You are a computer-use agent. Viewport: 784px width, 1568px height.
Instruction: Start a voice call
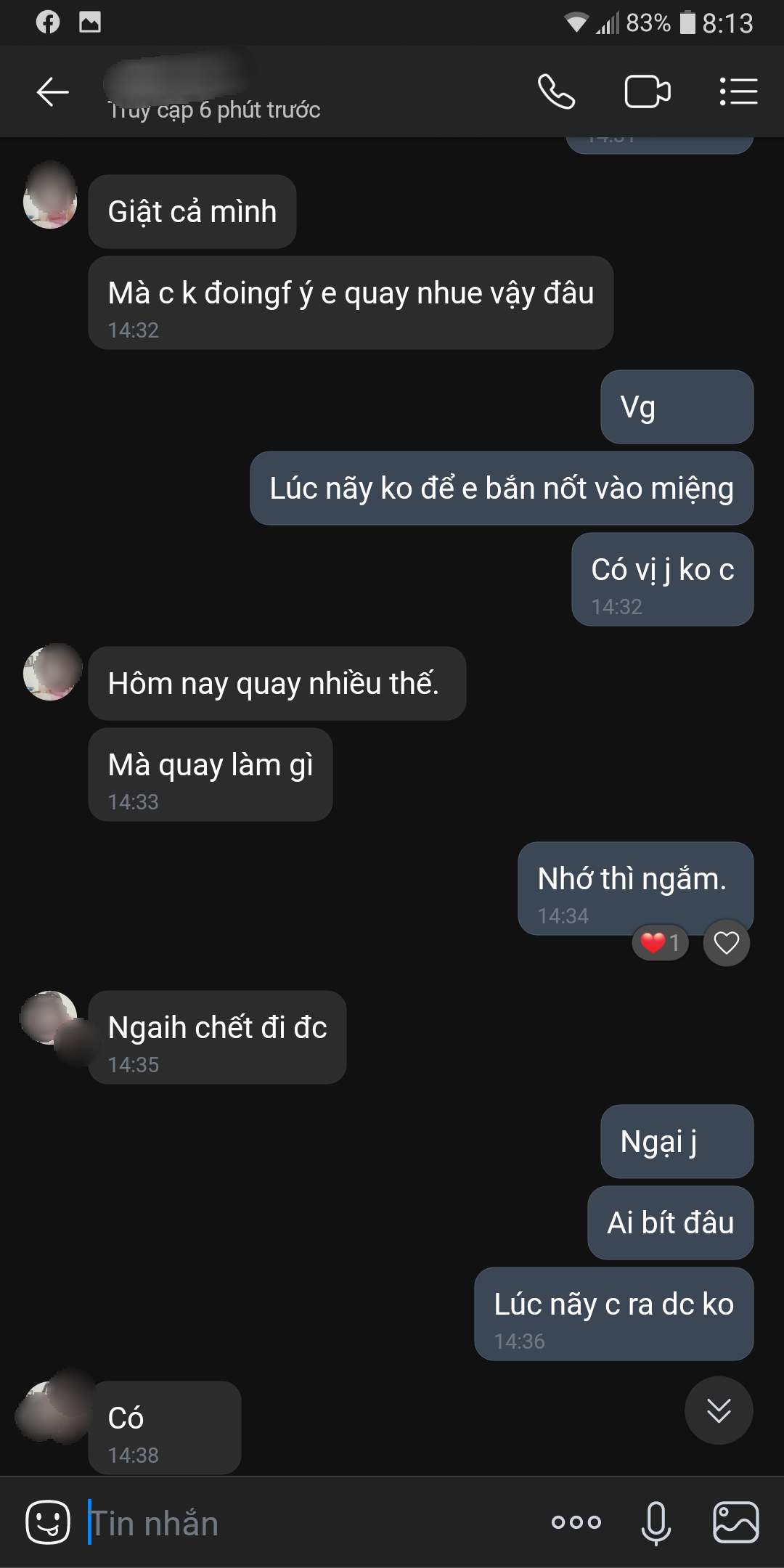pos(556,92)
